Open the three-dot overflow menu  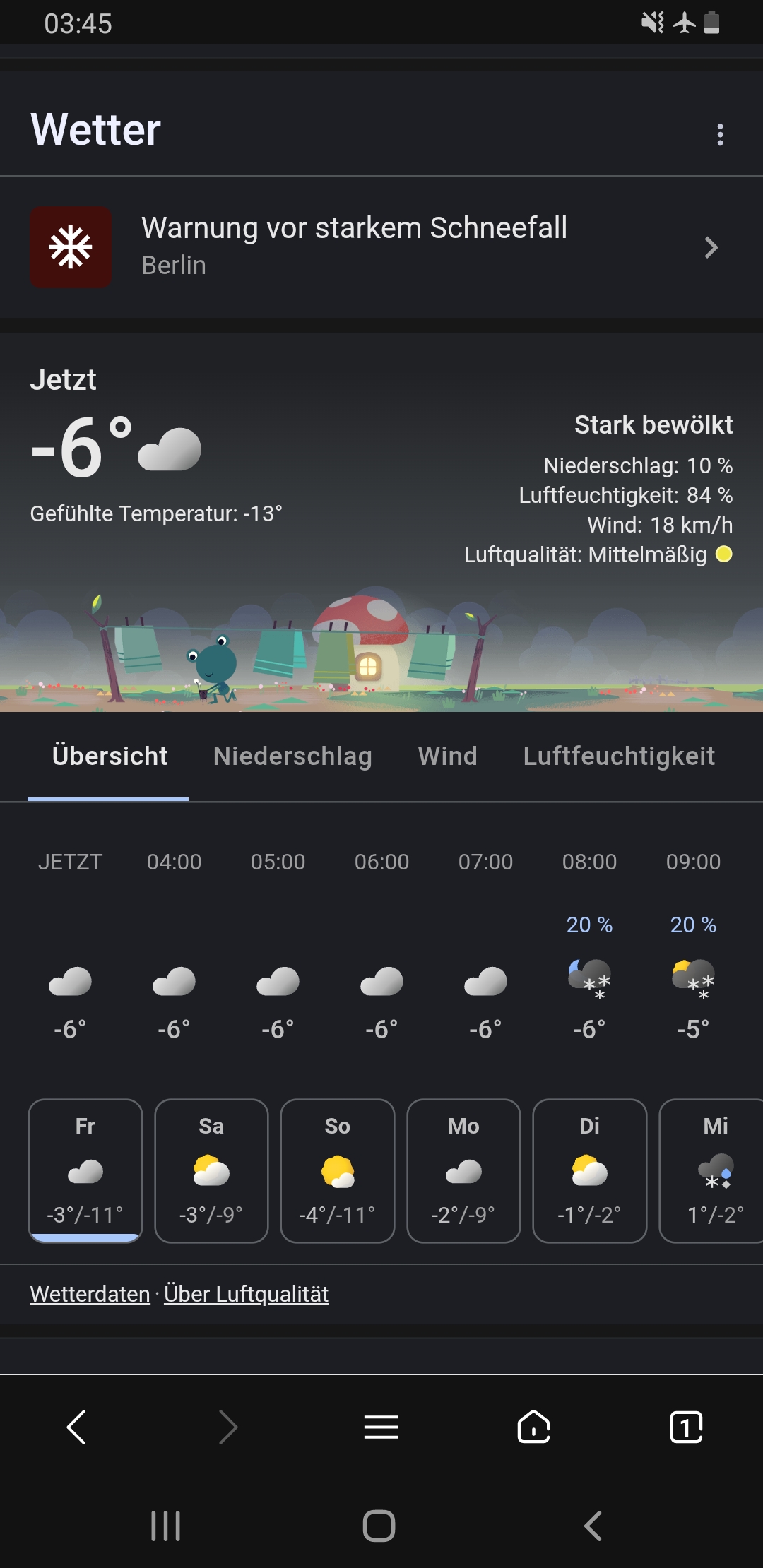pyautogui.click(x=720, y=134)
